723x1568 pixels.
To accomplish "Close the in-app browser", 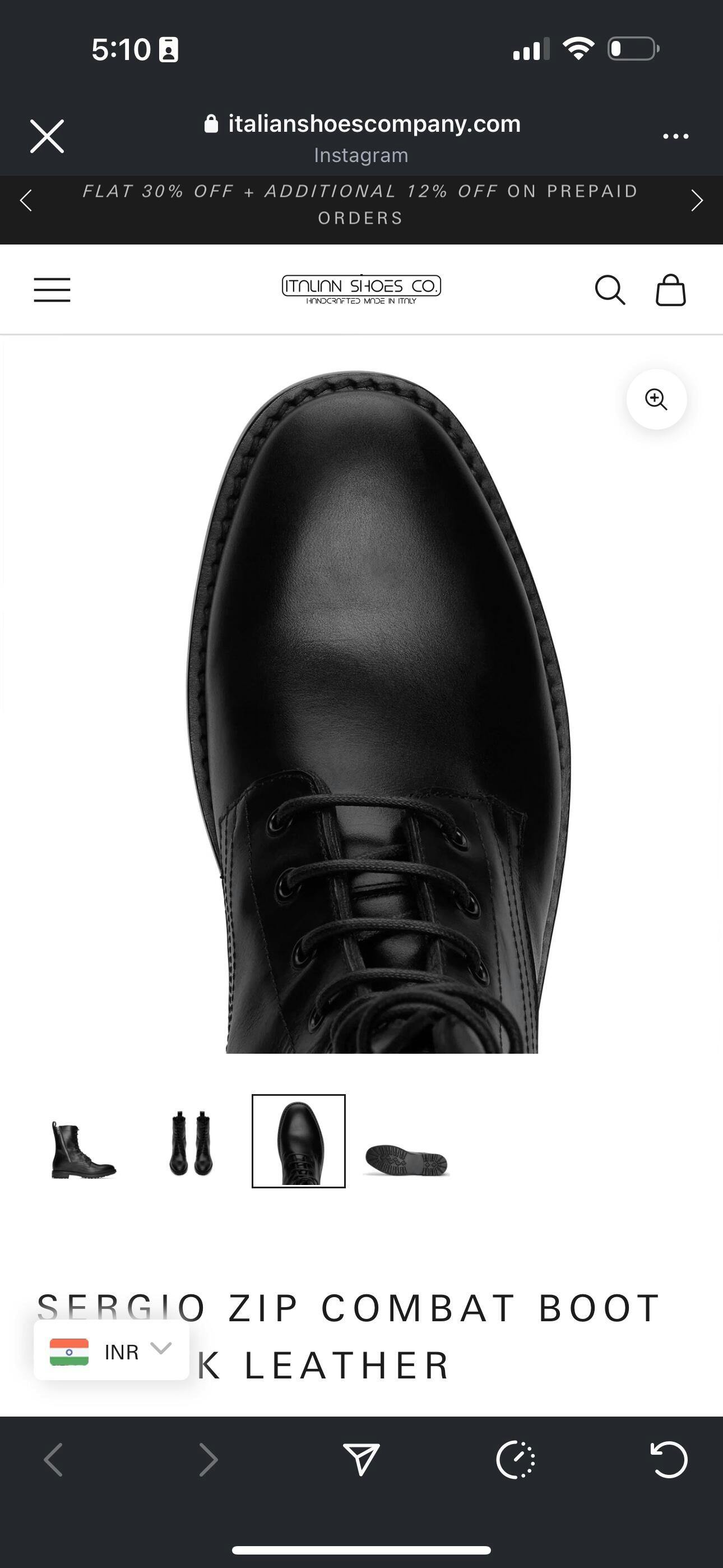I will (x=47, y=136).
